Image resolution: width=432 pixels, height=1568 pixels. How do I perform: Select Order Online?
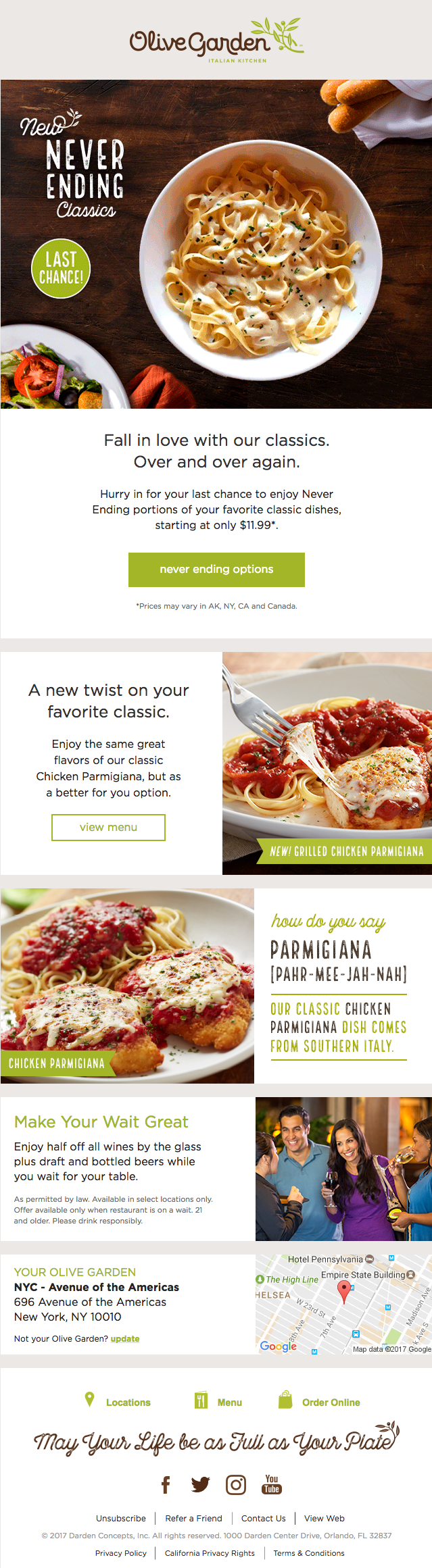point(320,1402)
